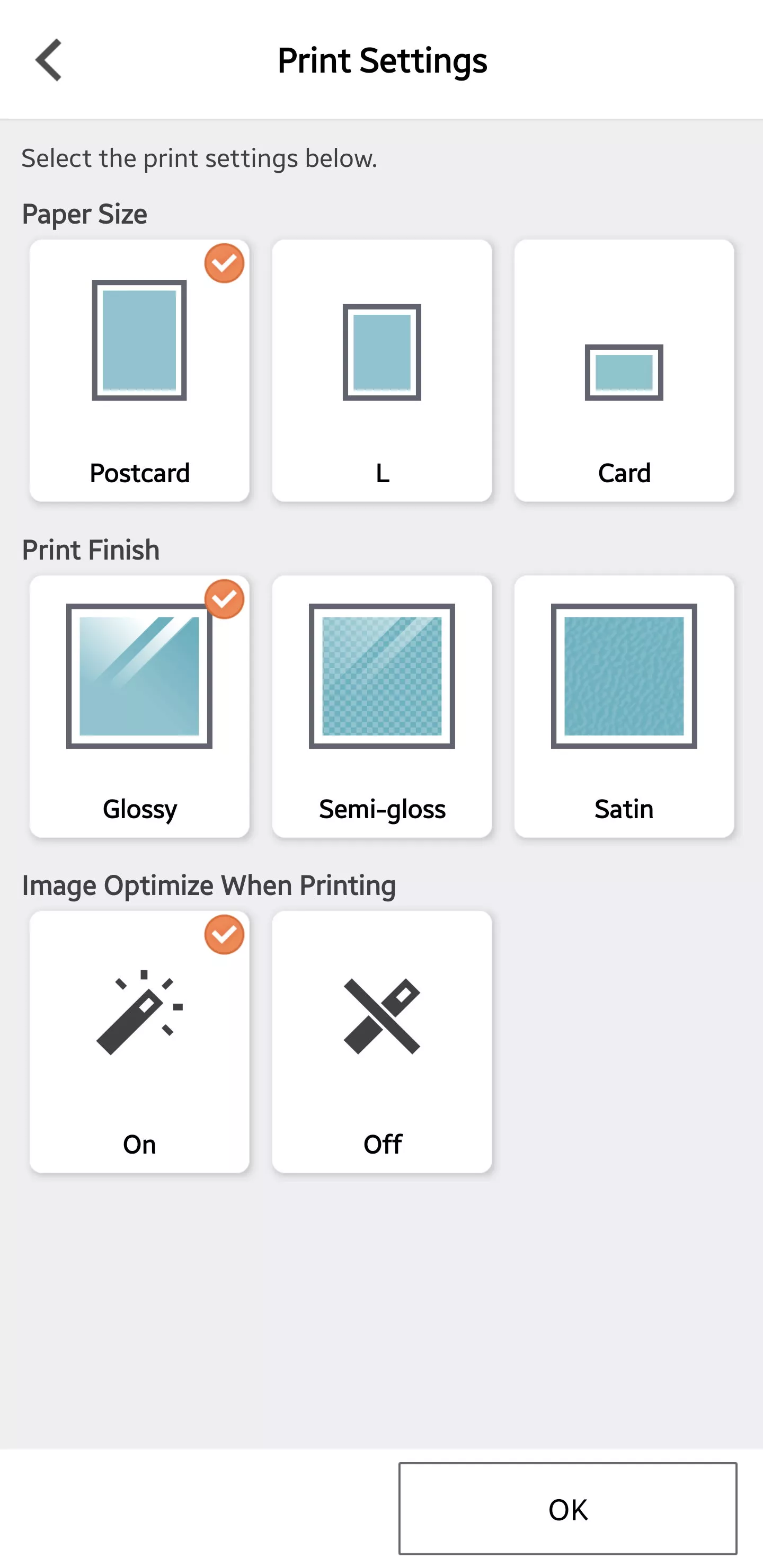Image resolution: width=763 pixels, height=1568 pixels.
Task: Confirm settings with OK
Action: point(567,1509)
